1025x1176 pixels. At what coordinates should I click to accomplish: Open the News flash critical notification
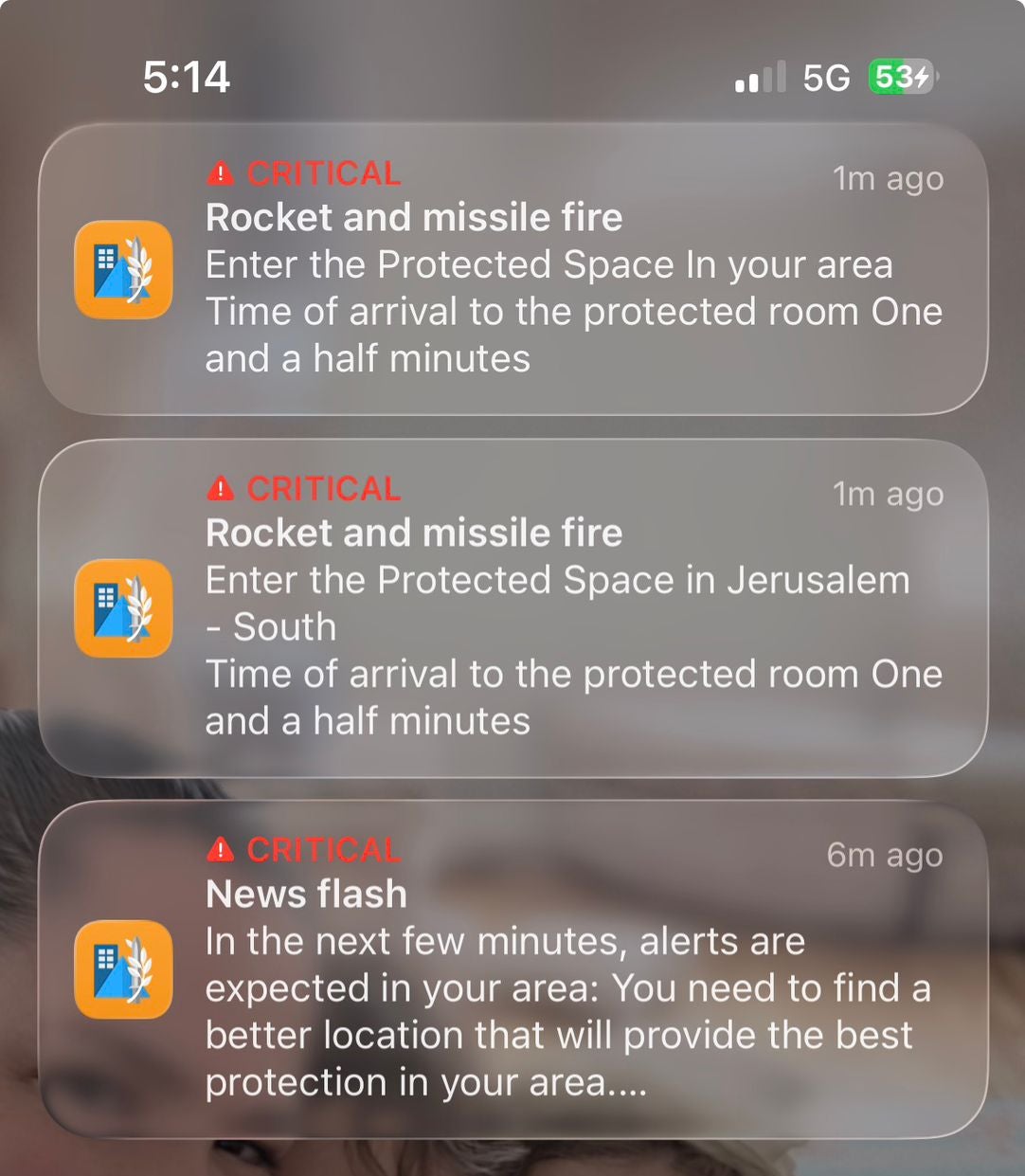tap(512, 968)
